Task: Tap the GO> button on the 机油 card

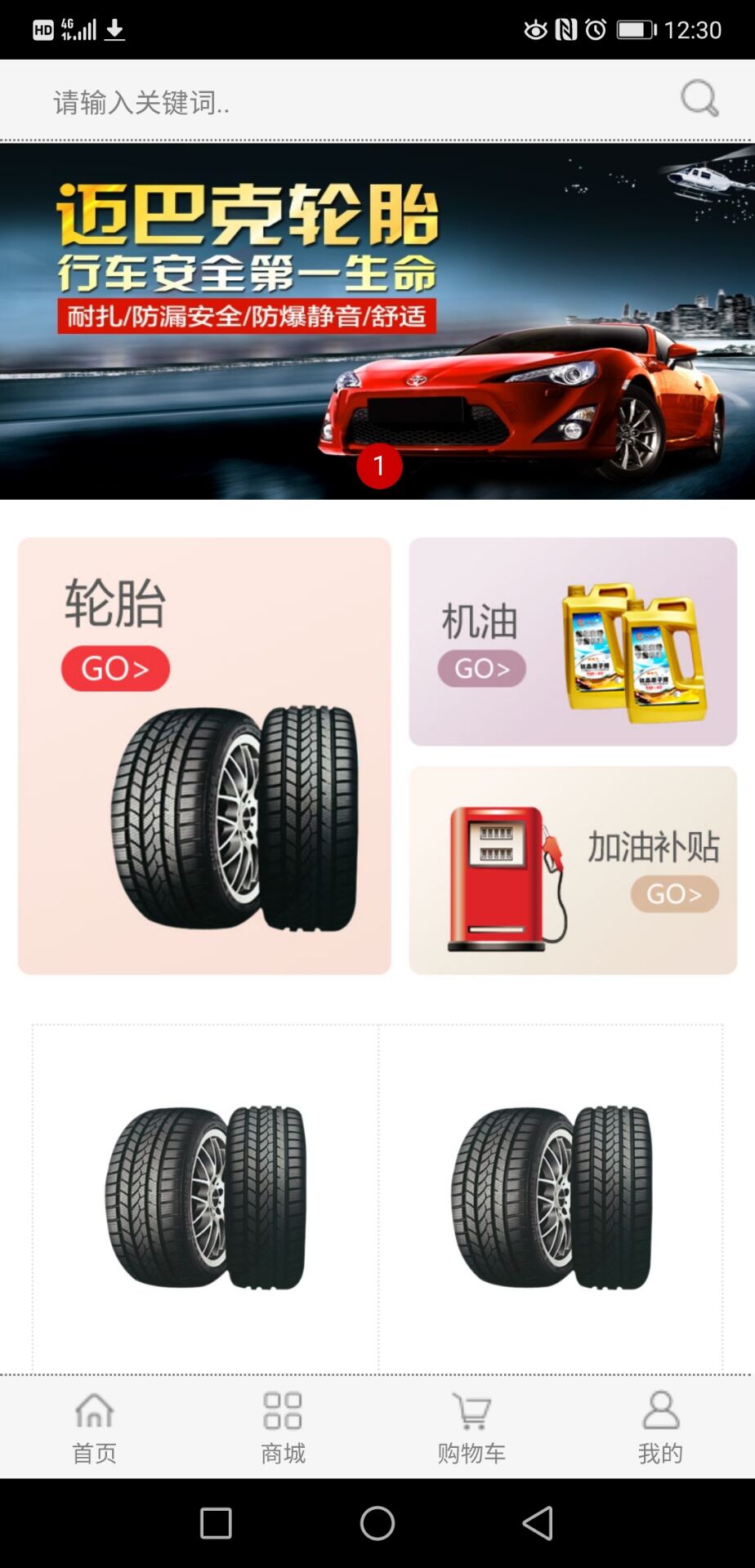Action: pyautogui.click(x=481, y=667)
